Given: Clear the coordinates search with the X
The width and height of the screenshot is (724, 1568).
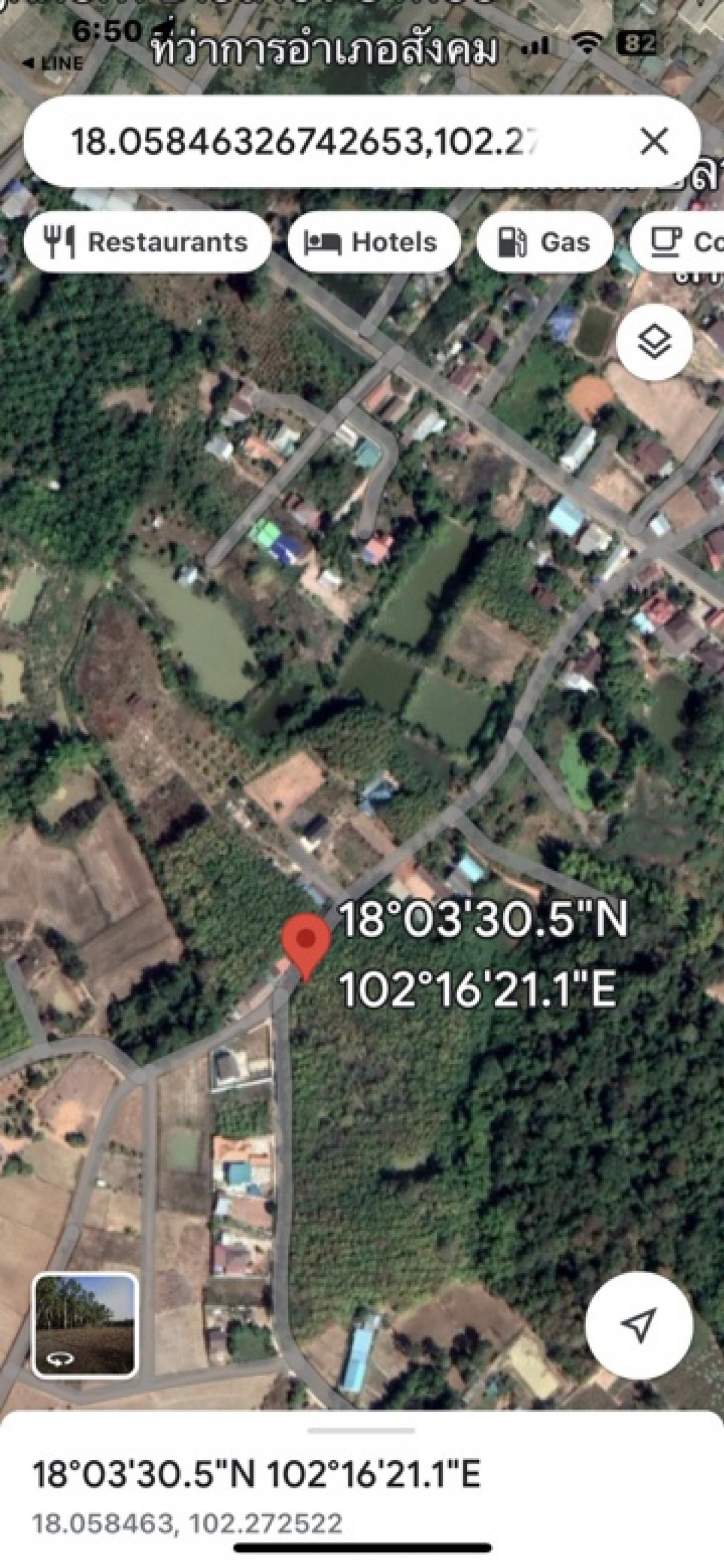Looking at the screenshot, I should pos(655,141).
